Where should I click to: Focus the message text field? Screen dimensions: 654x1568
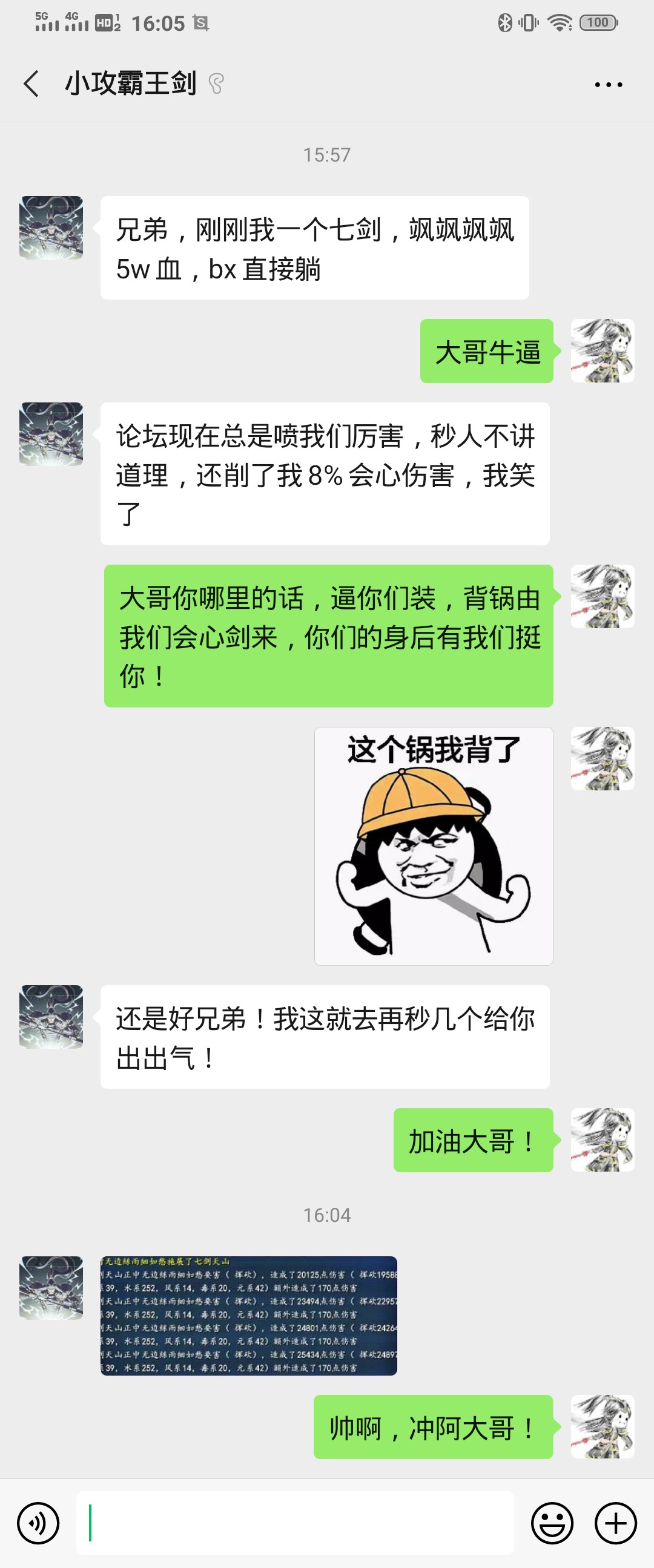(295, 1523)
